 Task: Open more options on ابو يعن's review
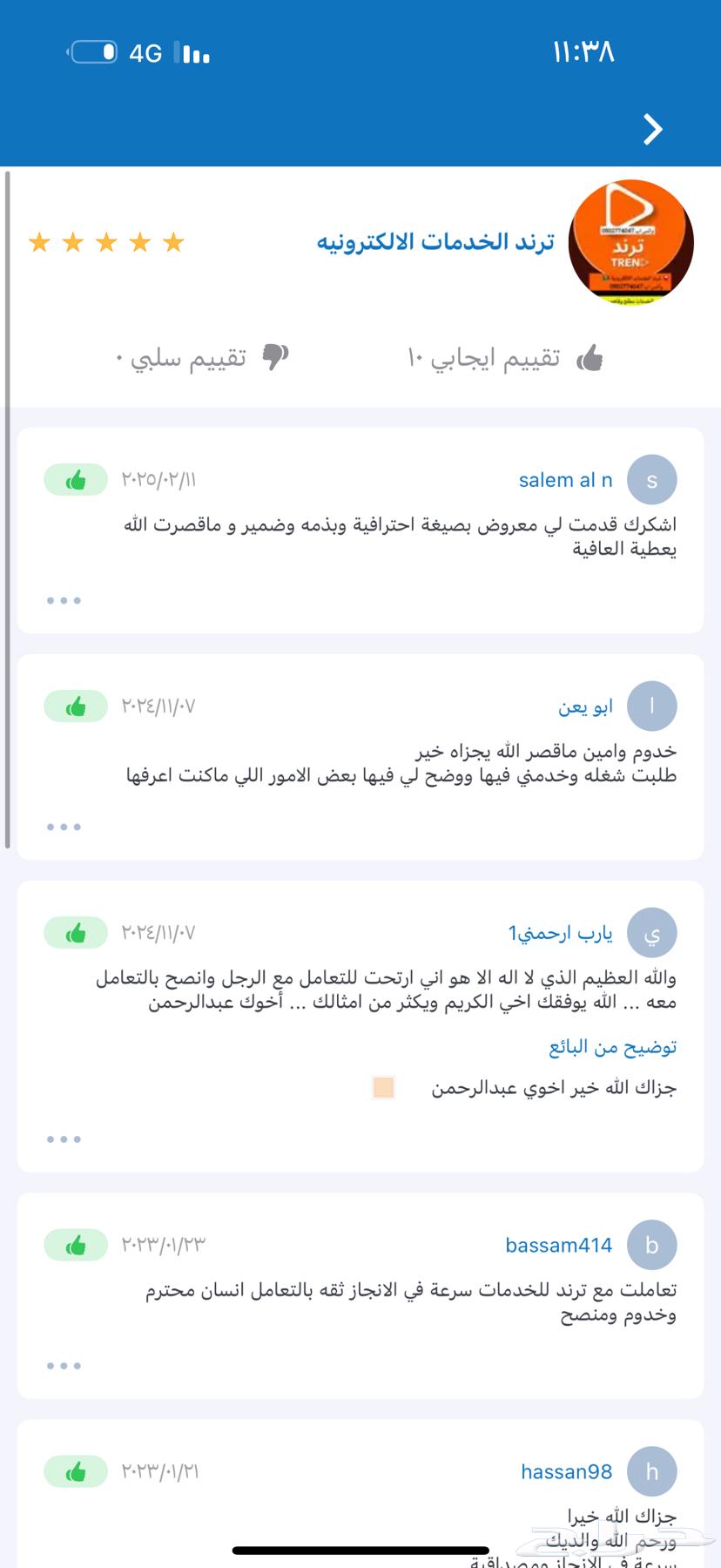click(x=64, y=827)
